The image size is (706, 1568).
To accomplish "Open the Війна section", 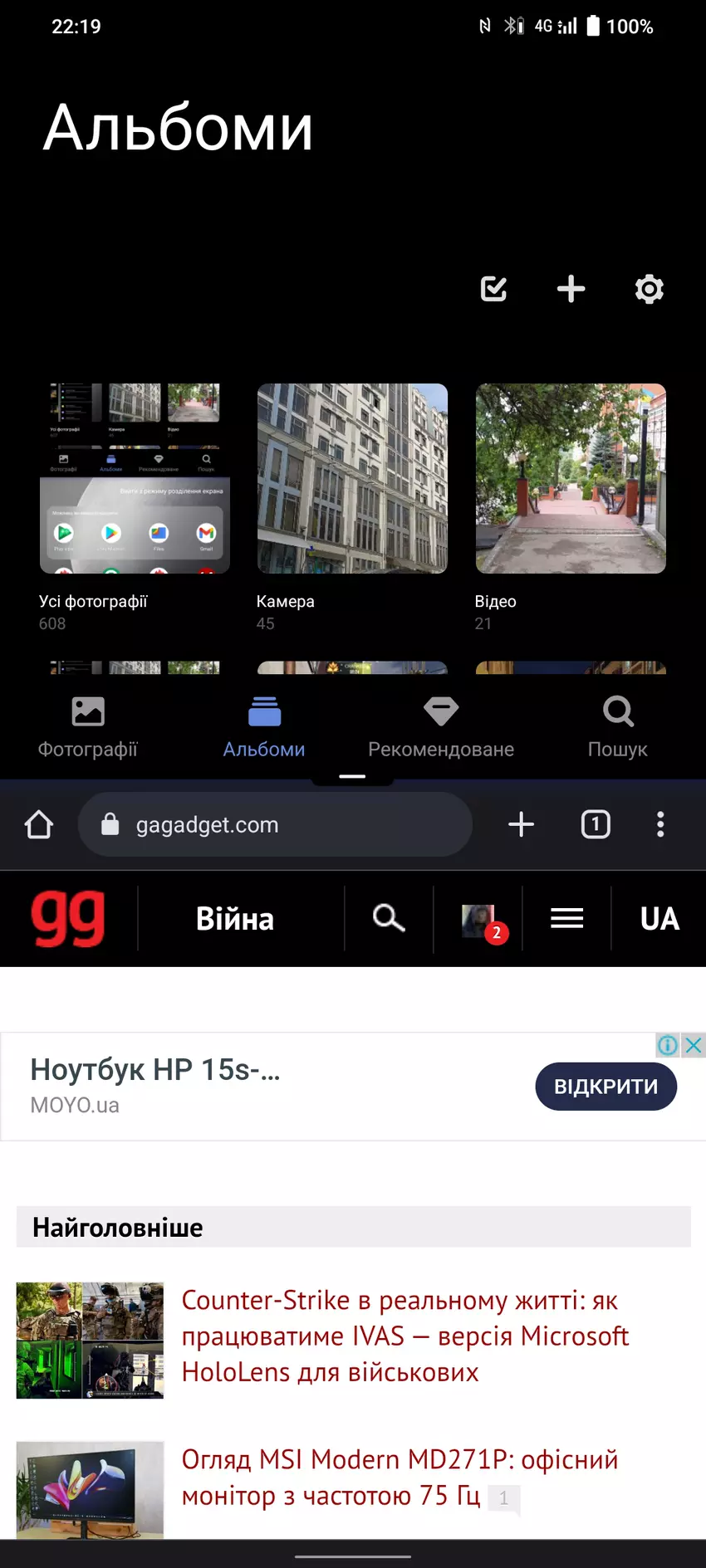I will pos(235,919).
